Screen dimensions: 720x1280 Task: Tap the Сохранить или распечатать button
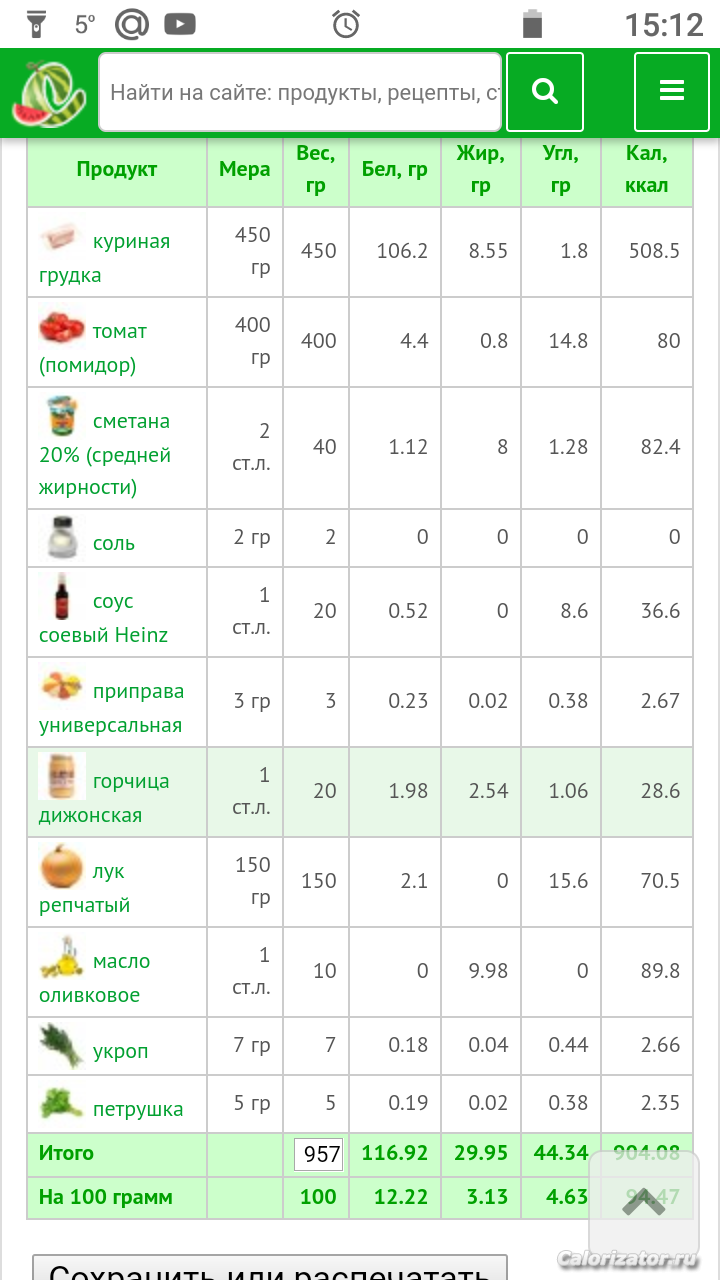coord(270,1268)
